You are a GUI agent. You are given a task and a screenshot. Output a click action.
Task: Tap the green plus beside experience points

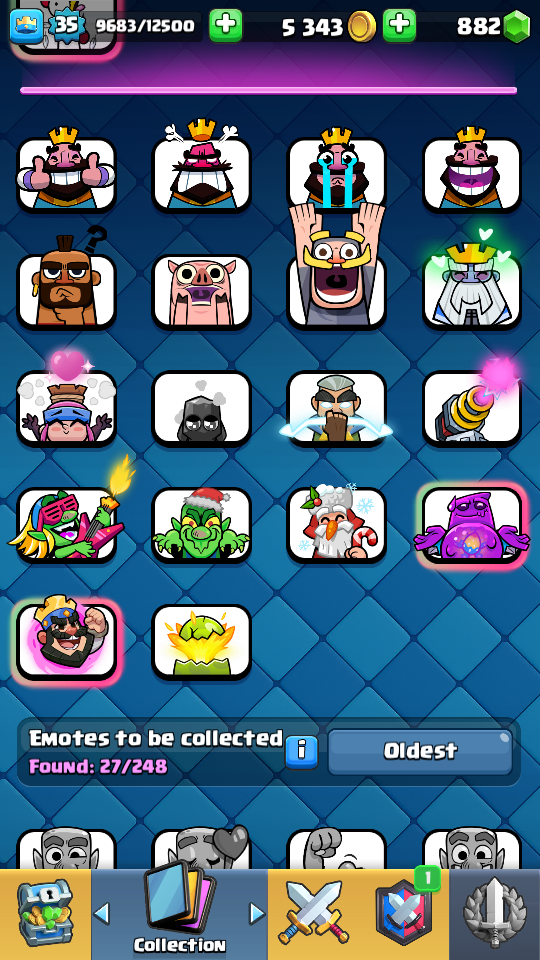225,26
